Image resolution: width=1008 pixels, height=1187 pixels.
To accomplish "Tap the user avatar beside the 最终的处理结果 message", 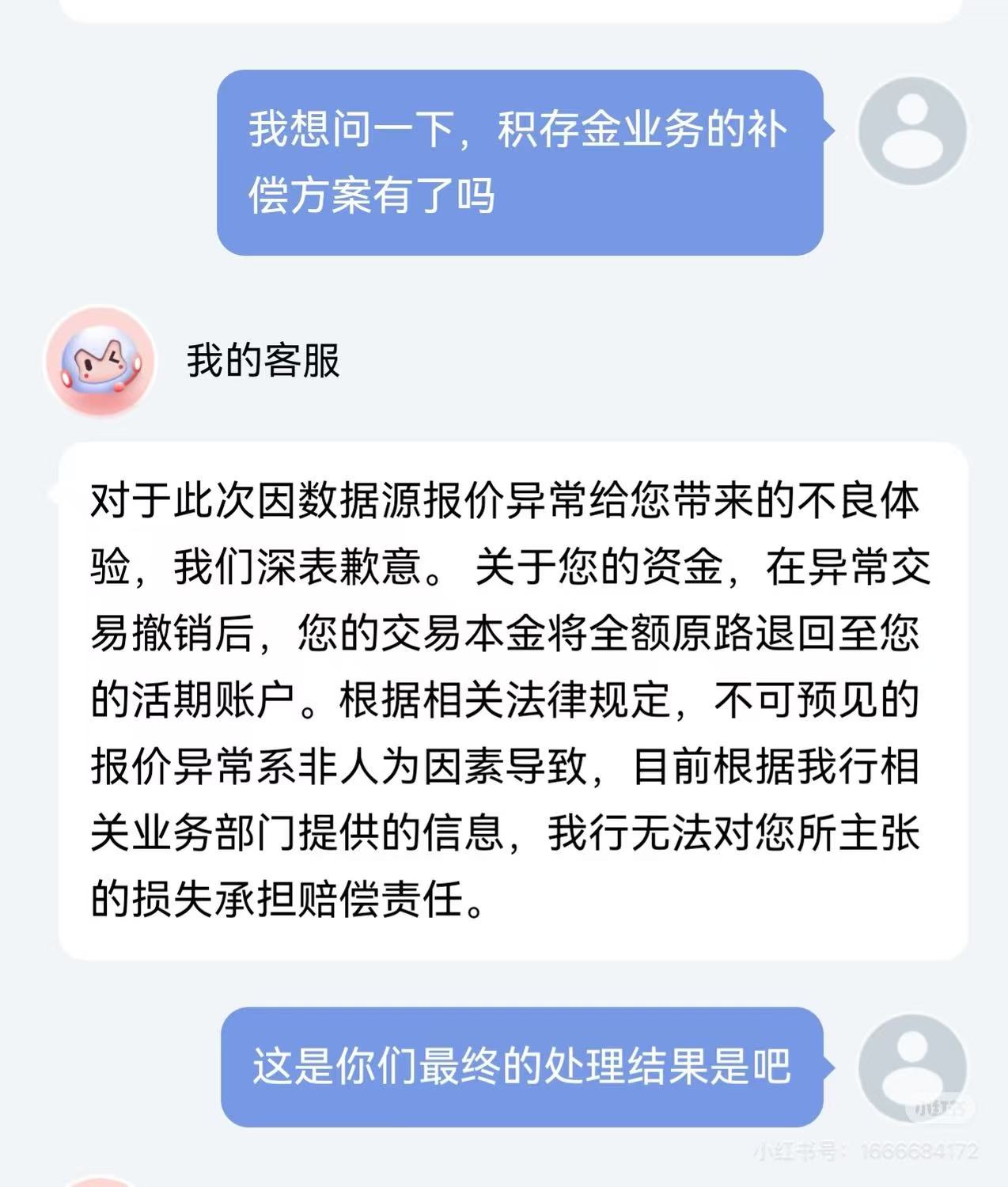I will click(912, 1067).
